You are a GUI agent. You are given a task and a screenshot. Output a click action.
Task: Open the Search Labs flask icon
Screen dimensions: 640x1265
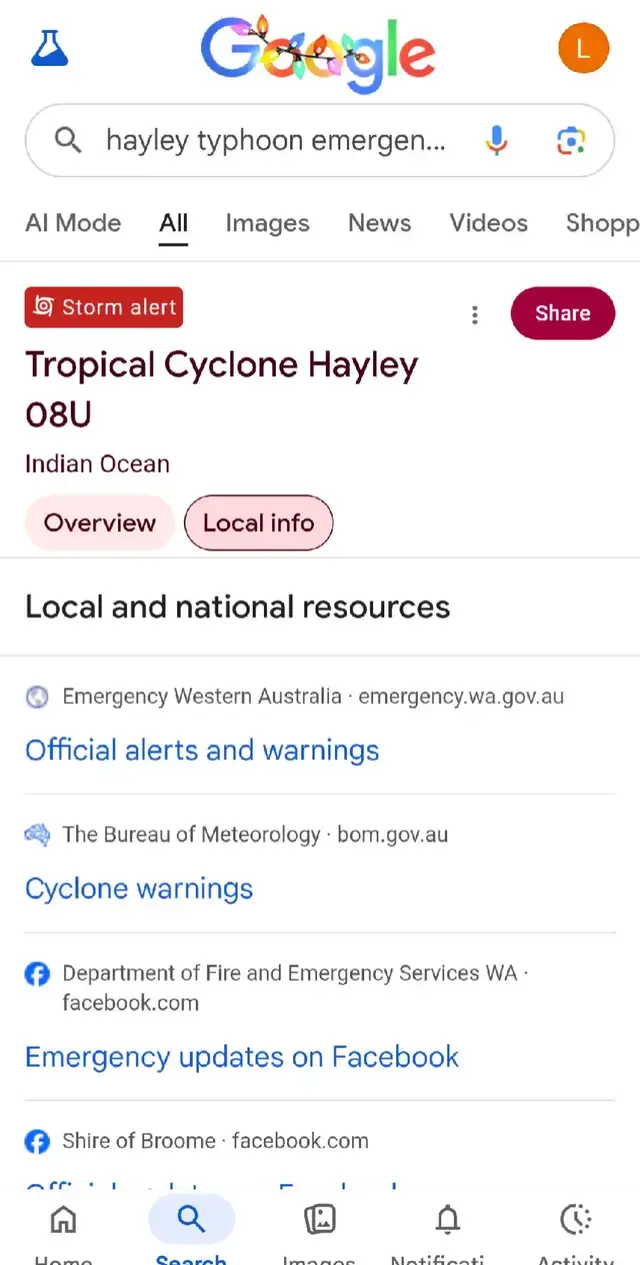(49, 47)
